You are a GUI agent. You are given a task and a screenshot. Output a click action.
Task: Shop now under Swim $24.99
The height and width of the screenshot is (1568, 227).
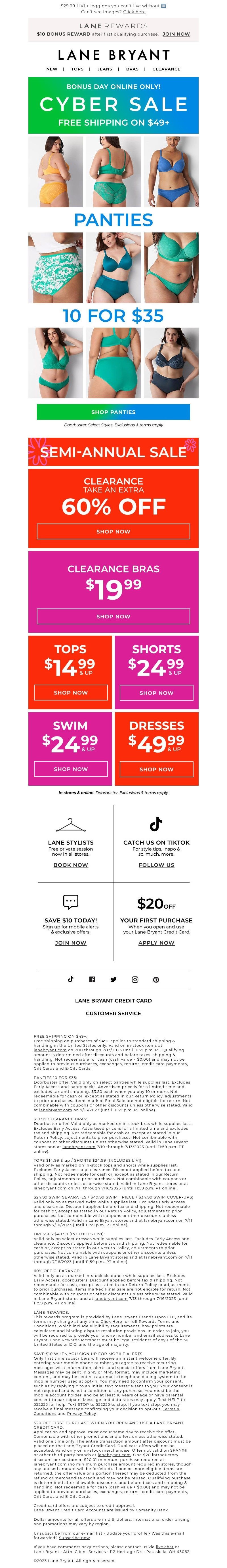(x=71, y=769)
